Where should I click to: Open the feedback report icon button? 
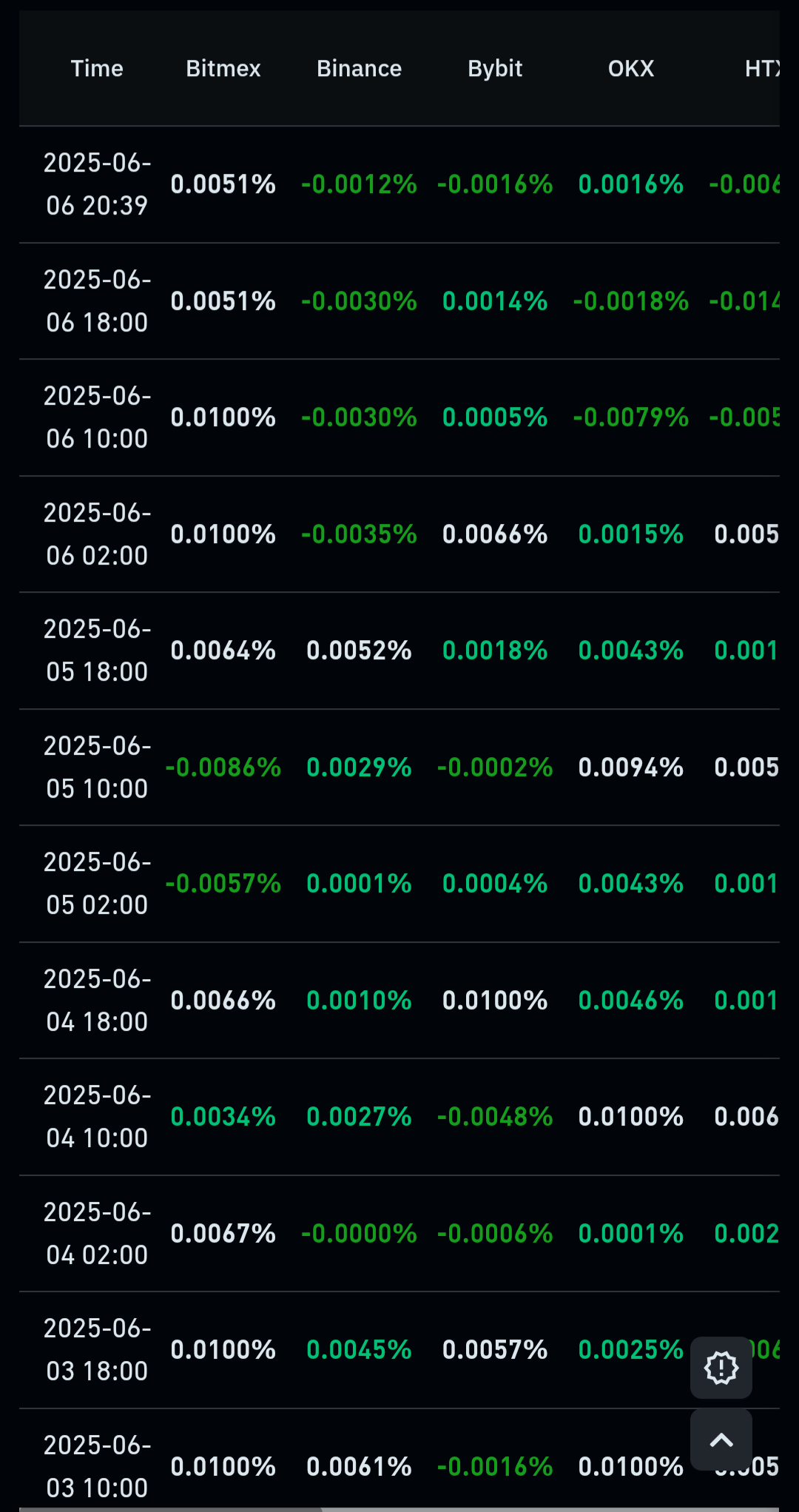point(721,1368)
